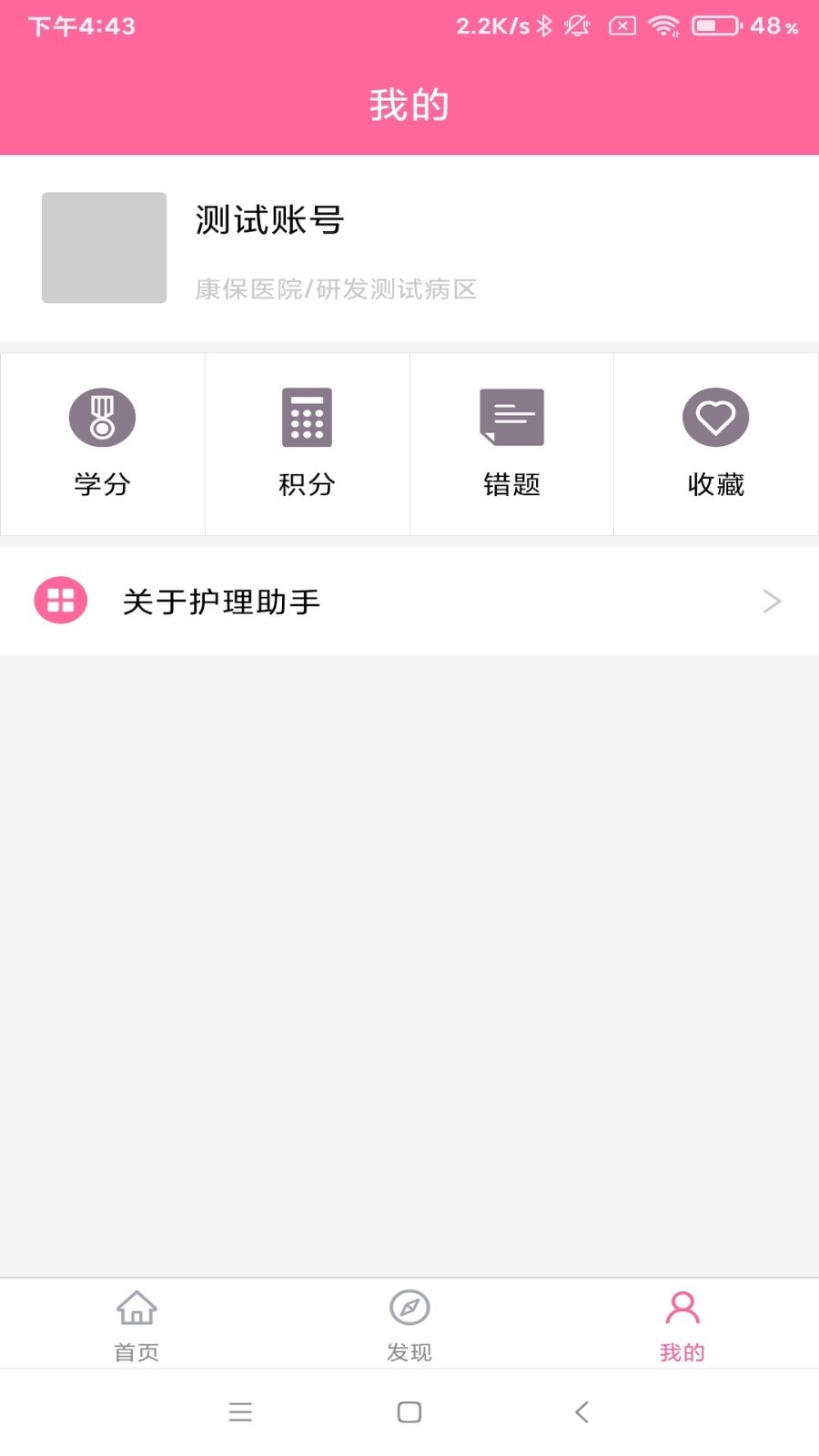819x1456 pixels.
Task: Tap the back arrow navigation button
Action: tap(581, 1411)
